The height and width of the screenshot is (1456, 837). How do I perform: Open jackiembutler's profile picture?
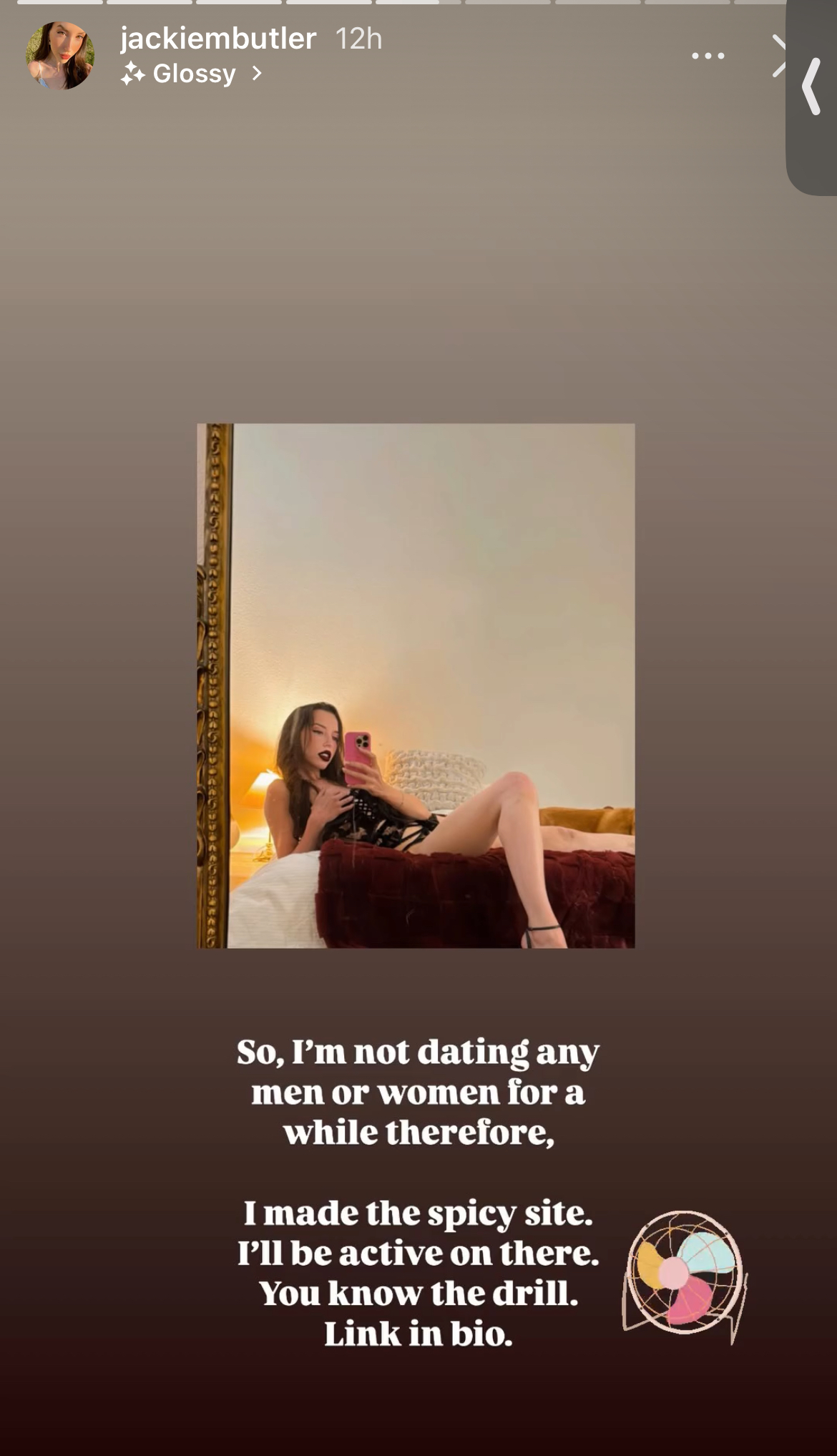click(60, 56)
